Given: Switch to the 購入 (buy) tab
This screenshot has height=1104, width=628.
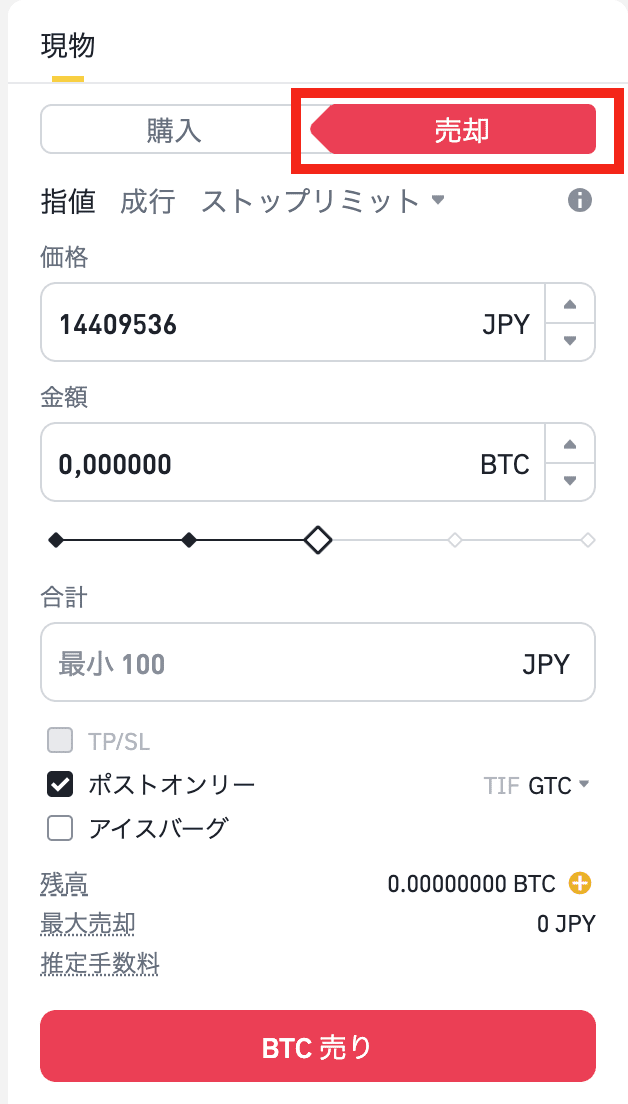Looking at the screenshot, I should point(174,131).
